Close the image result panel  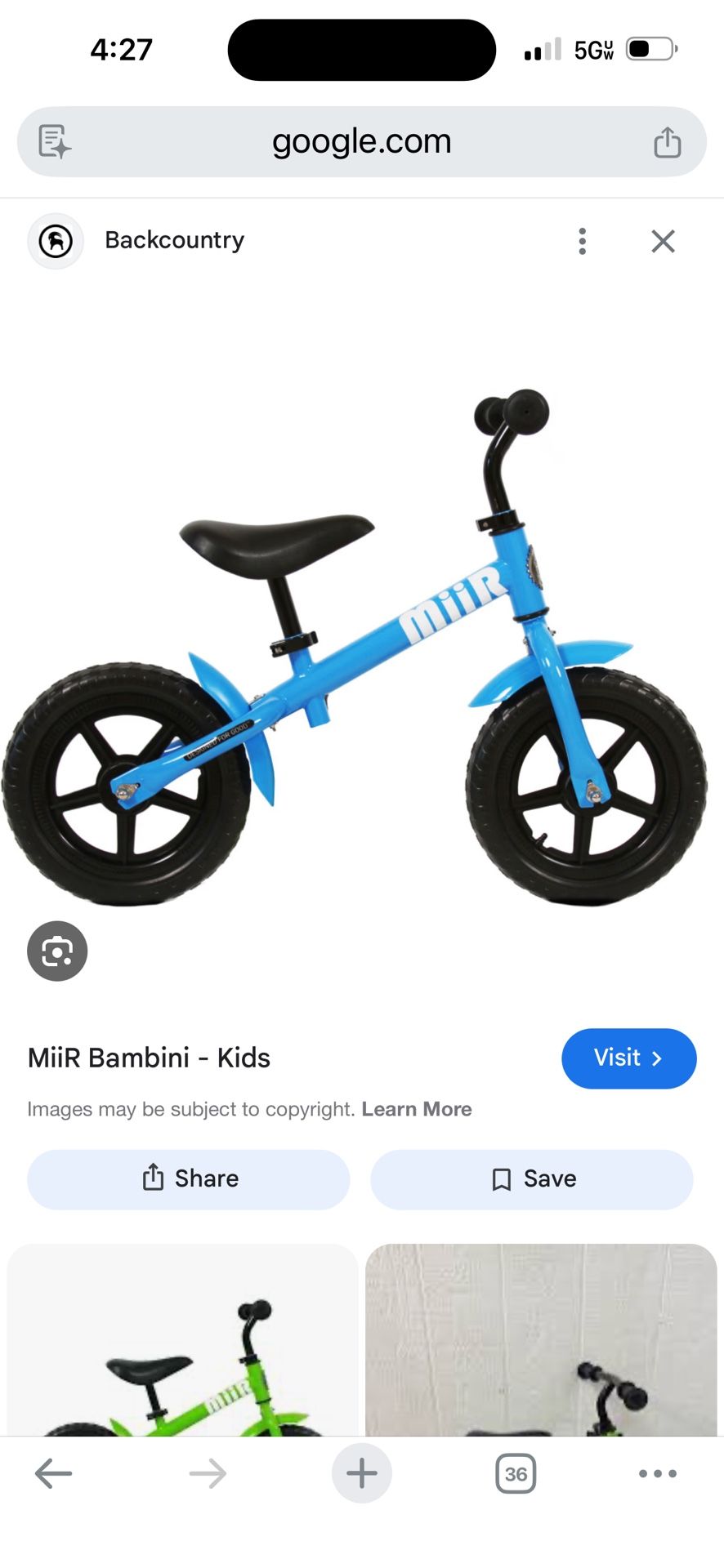point(663,241)
